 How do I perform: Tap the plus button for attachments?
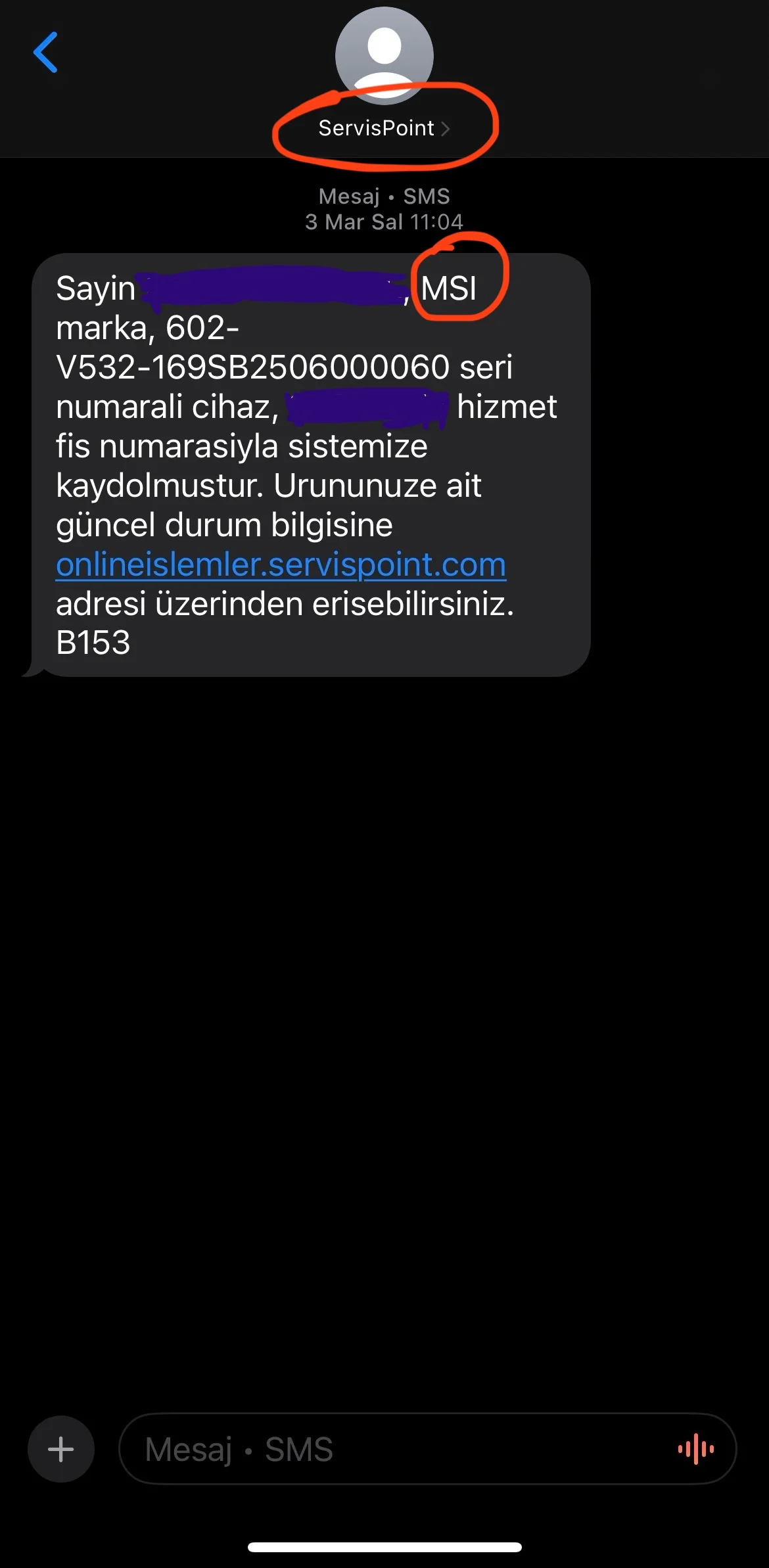[61, 1448]
